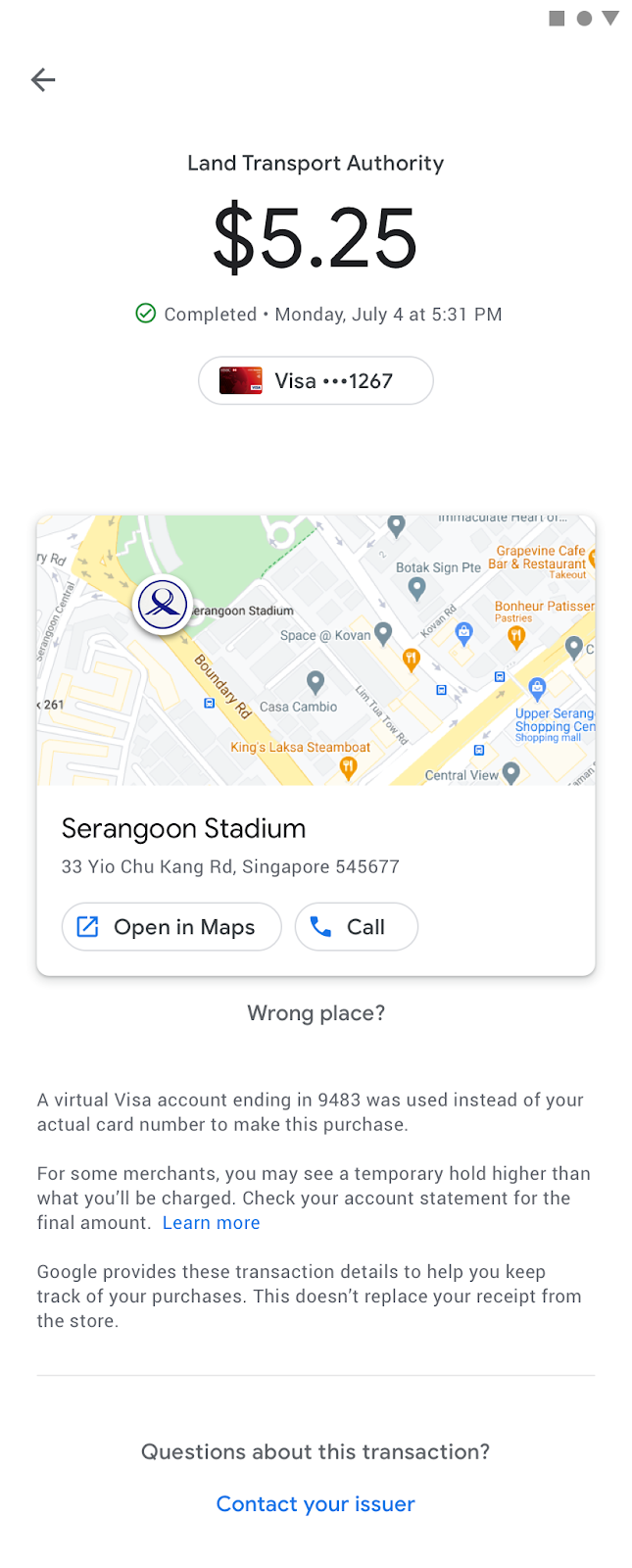Report wrong place
The width and height of the screenshot is (632, 1568).
[316, 1013]
